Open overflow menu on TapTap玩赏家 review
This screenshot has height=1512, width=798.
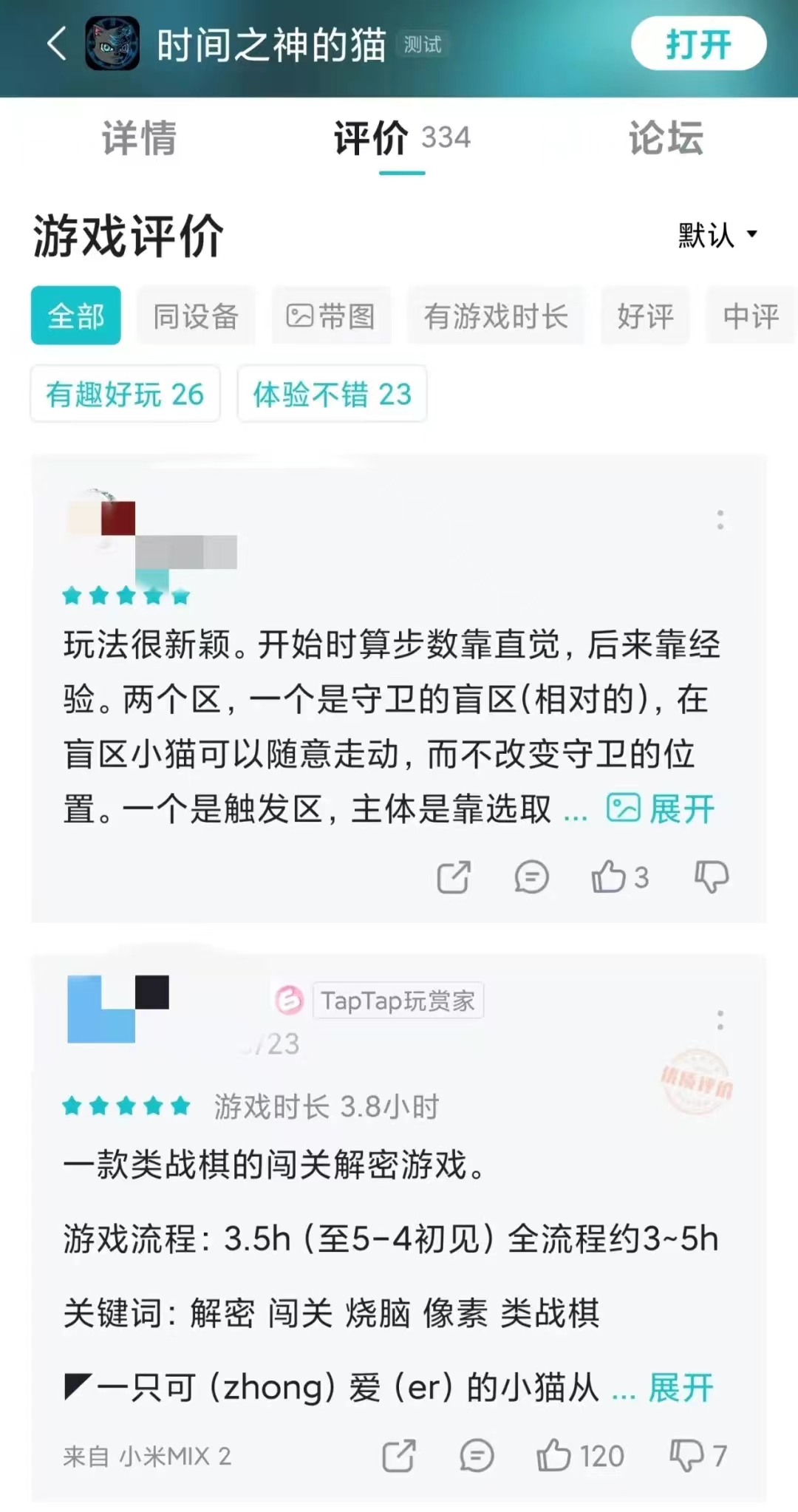pyautogui.click(x=720, y=1021)
